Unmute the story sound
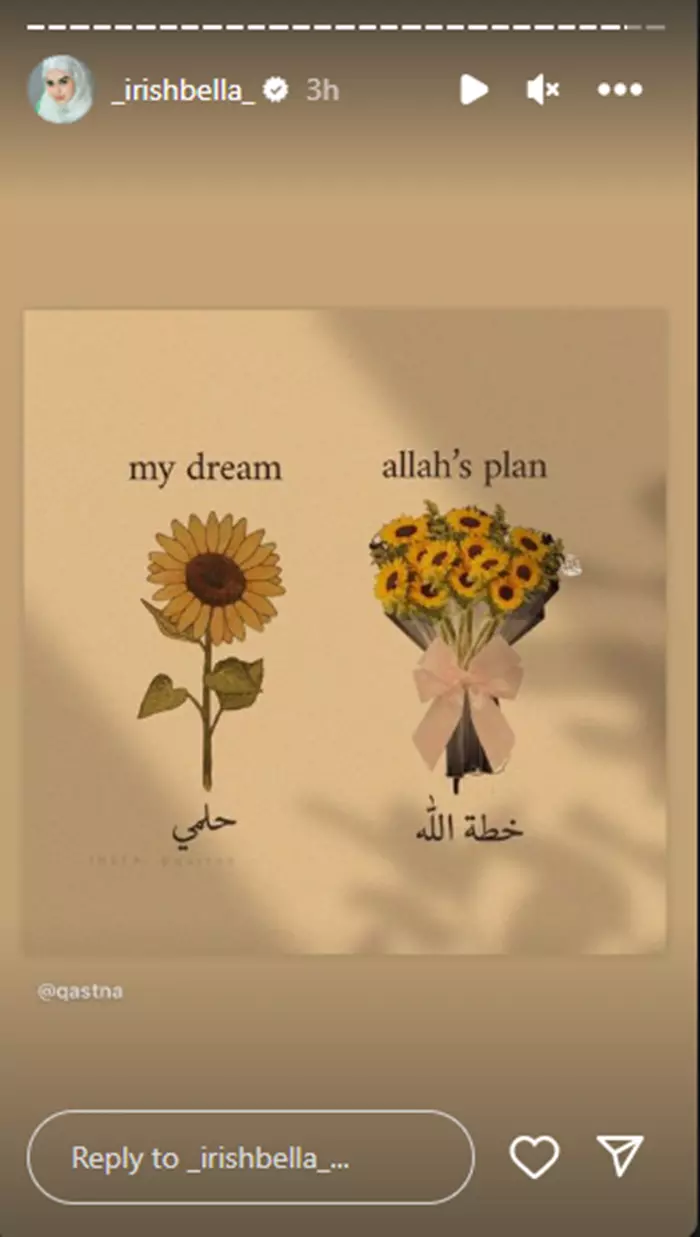Viewport: 700px width, 1237px height. [544, 90]
